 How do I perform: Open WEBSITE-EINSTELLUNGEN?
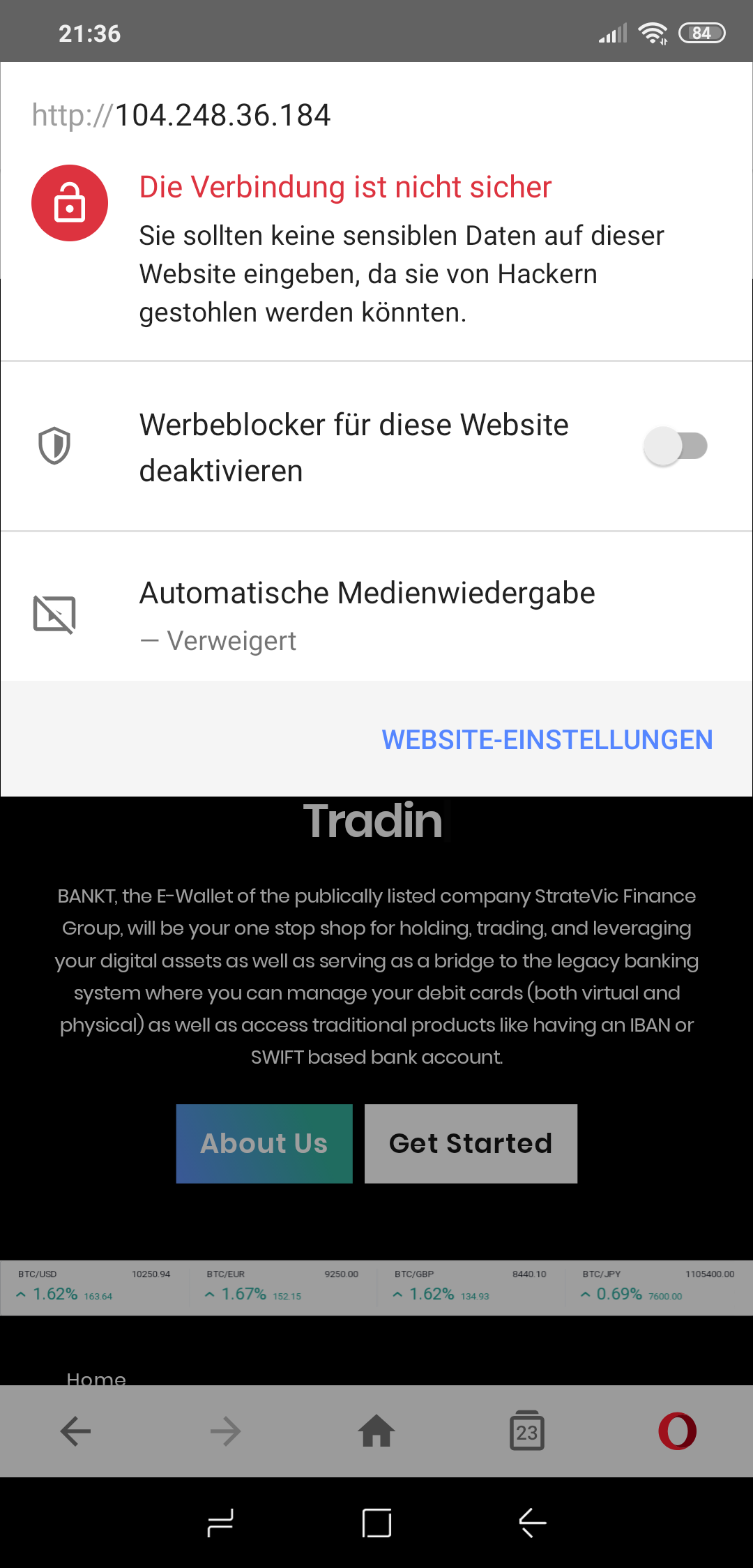coord(546,739)
